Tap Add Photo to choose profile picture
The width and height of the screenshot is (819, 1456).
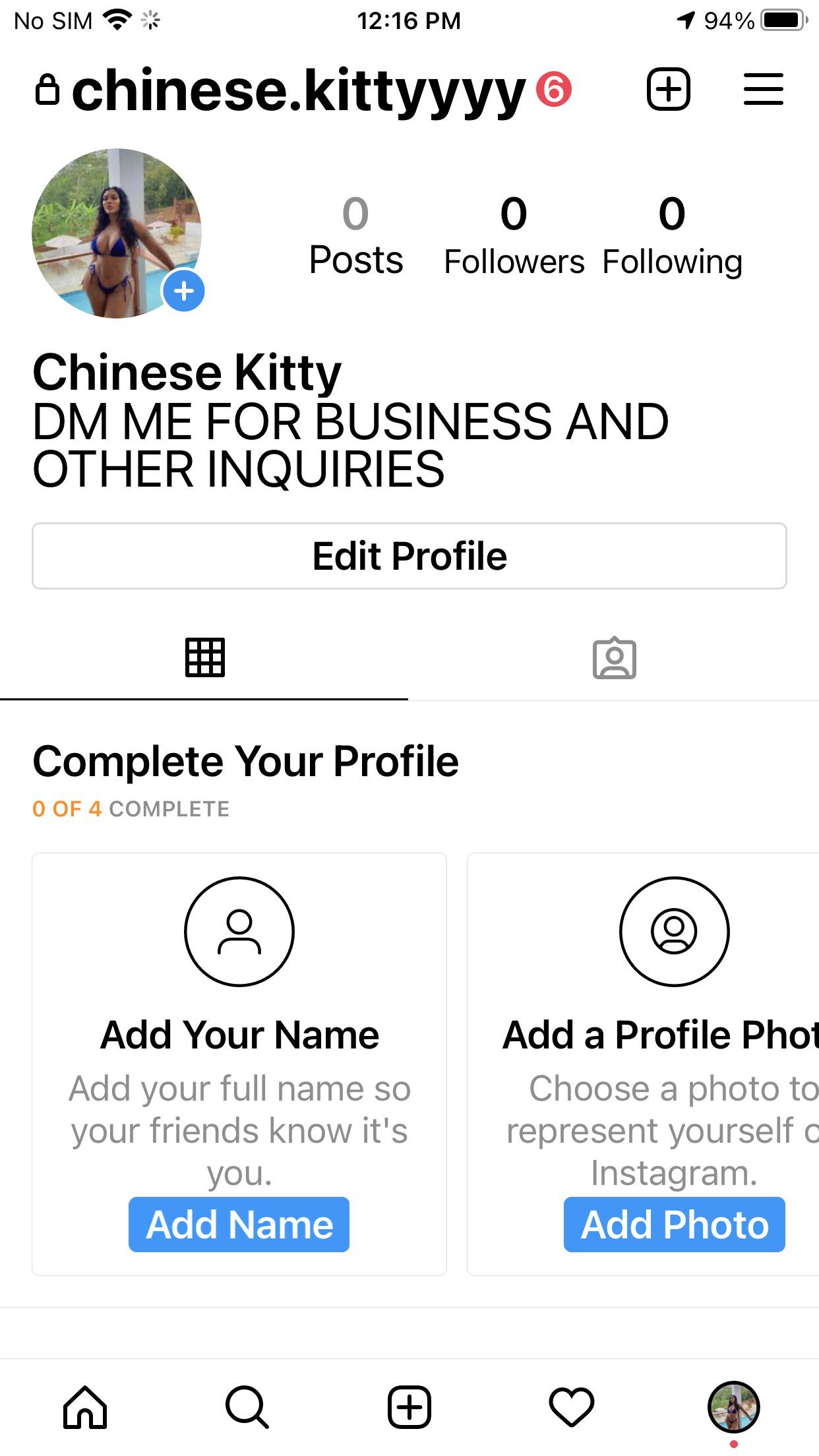674,1224
